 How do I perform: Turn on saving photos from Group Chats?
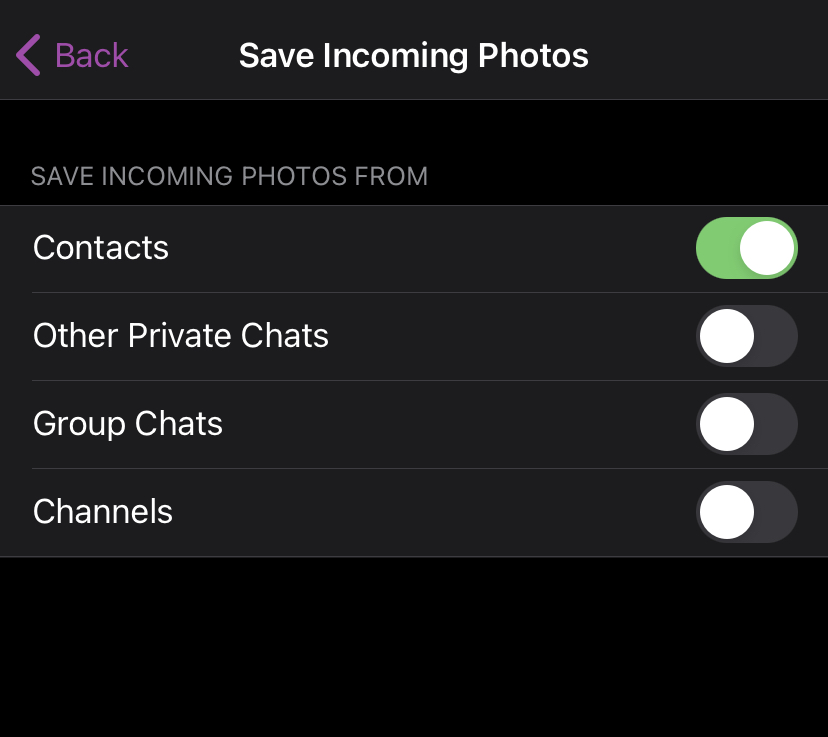746,424
